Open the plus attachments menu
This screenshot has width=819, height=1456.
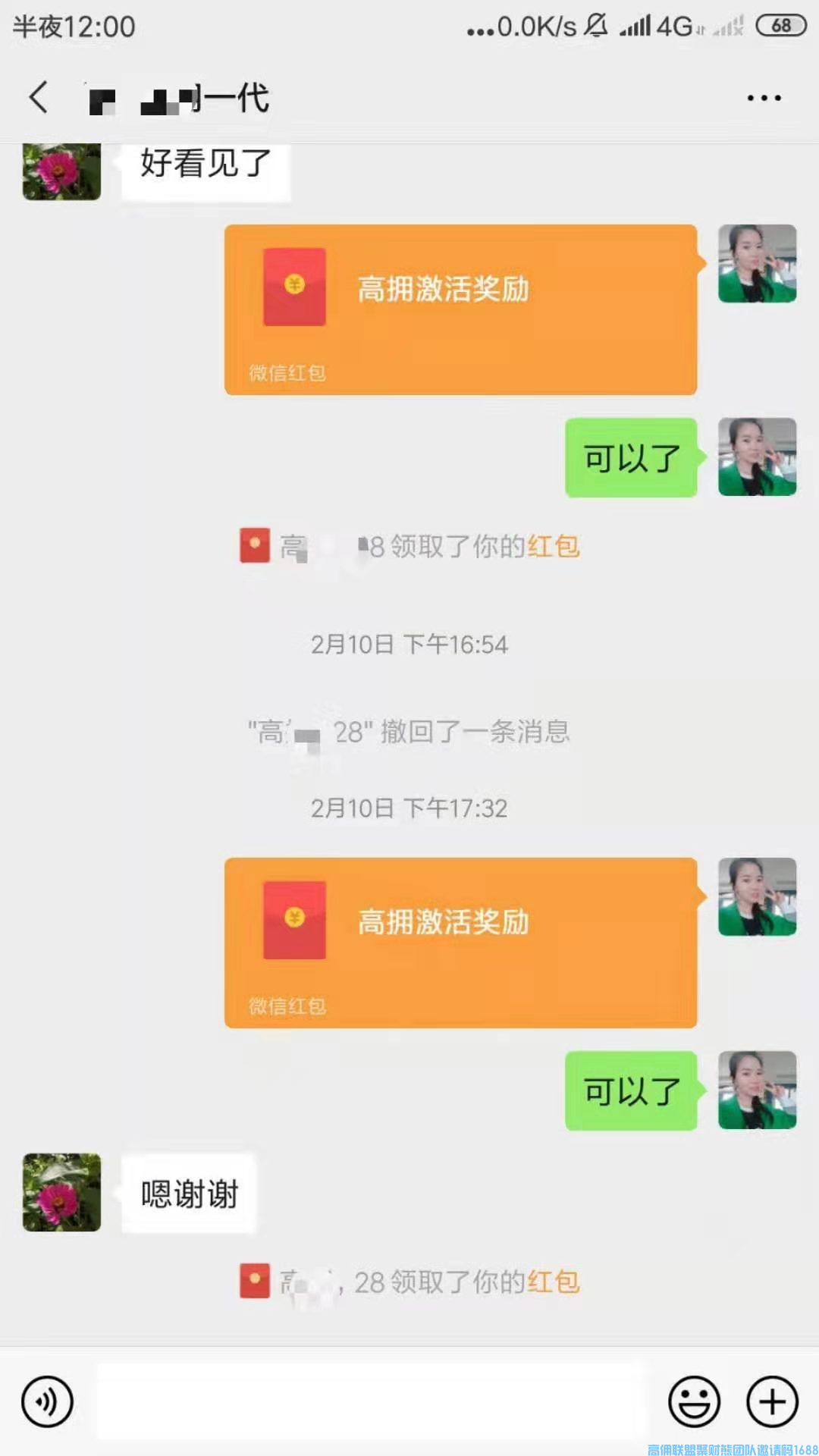[772, 1401]
